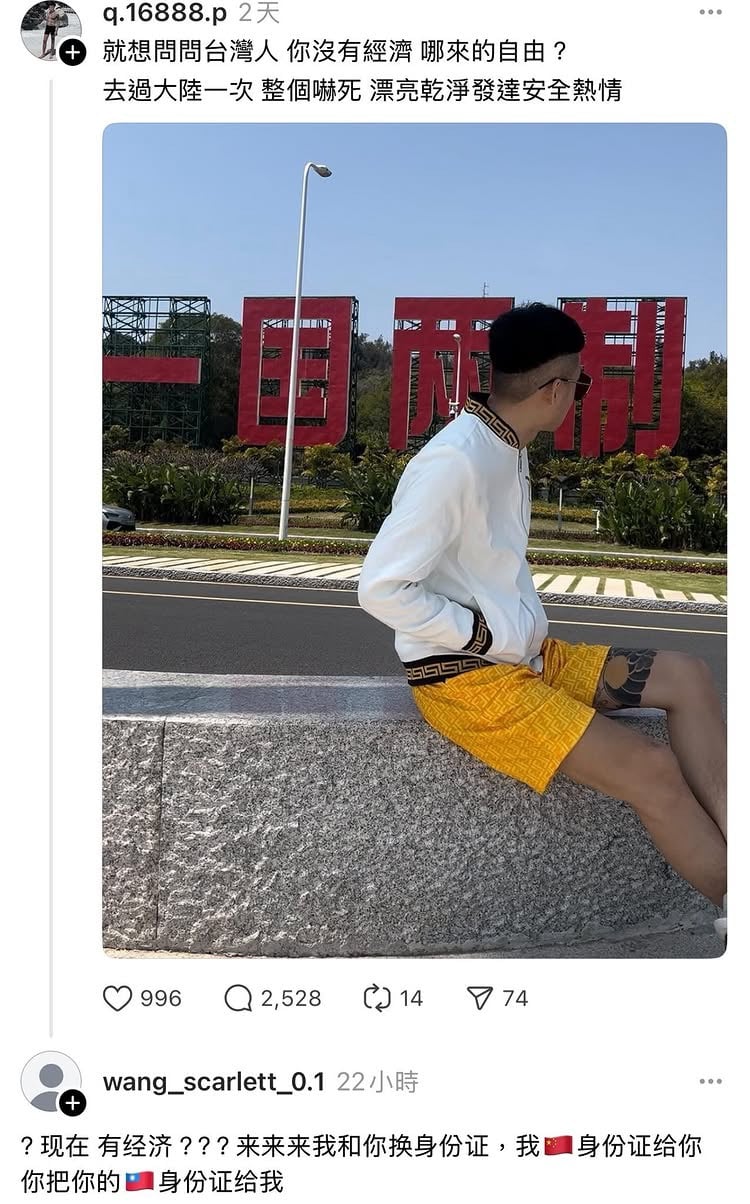Open the q.16888.p username link
Screen dimensions: 750x1204
(165, 13)
